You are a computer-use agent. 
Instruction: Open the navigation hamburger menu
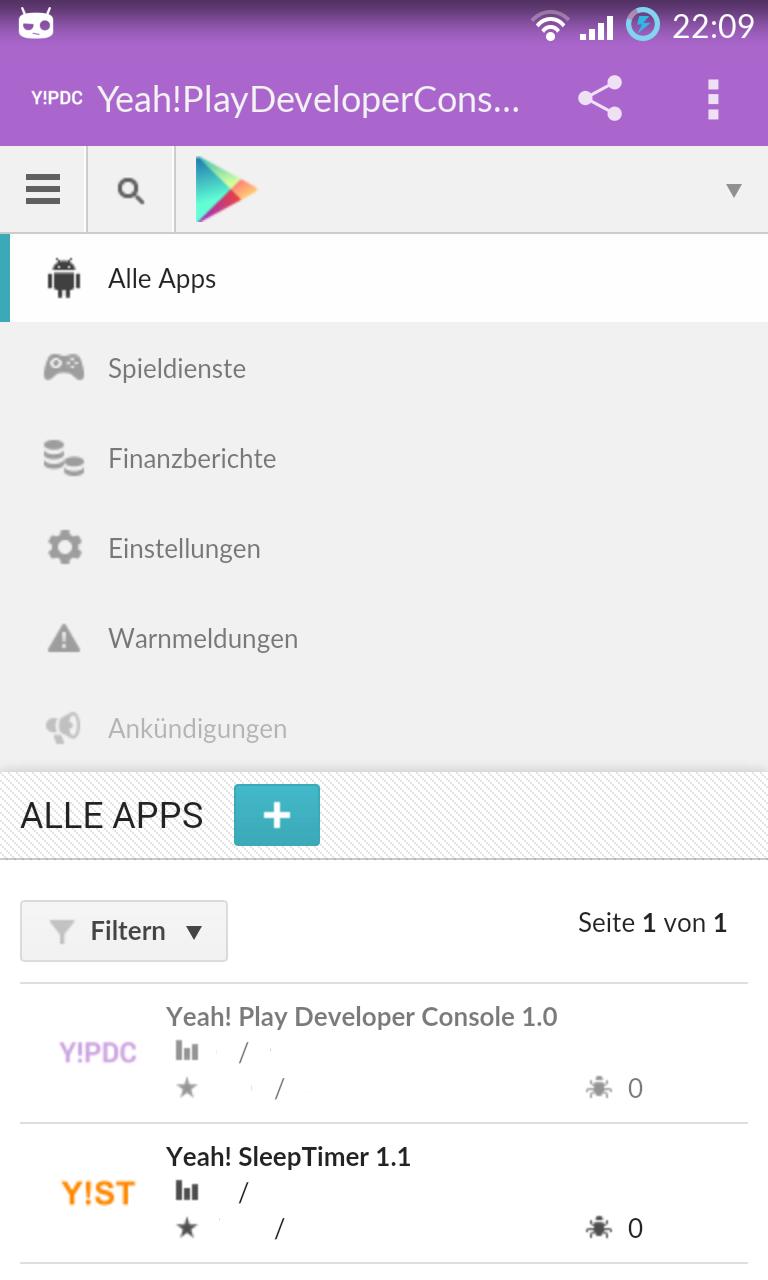43,189
